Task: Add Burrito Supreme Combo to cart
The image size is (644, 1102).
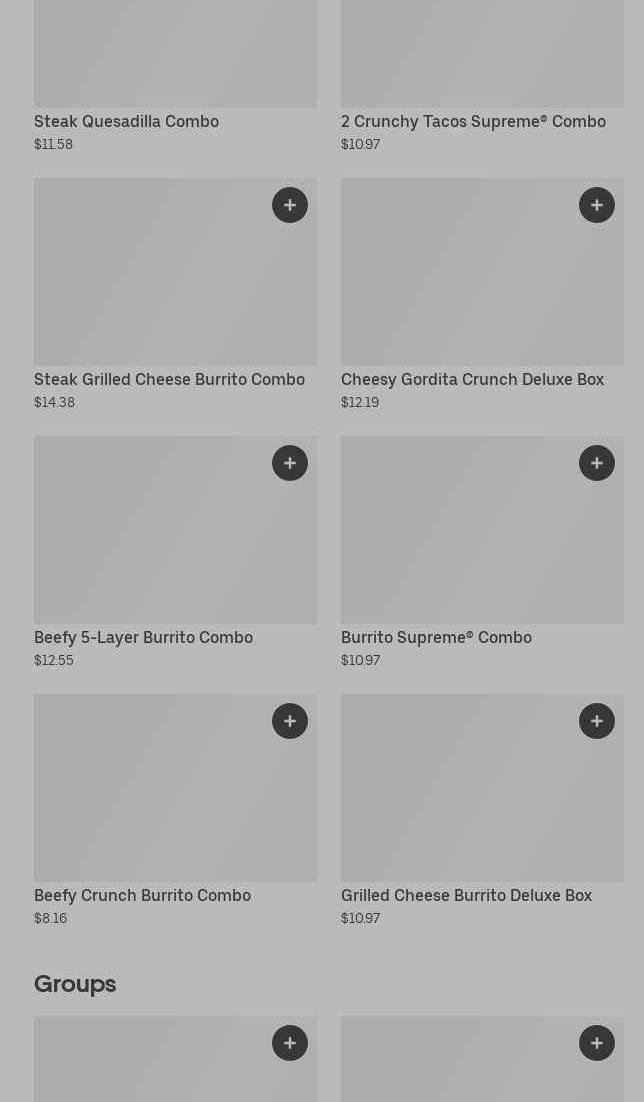Action: point(597,463)
